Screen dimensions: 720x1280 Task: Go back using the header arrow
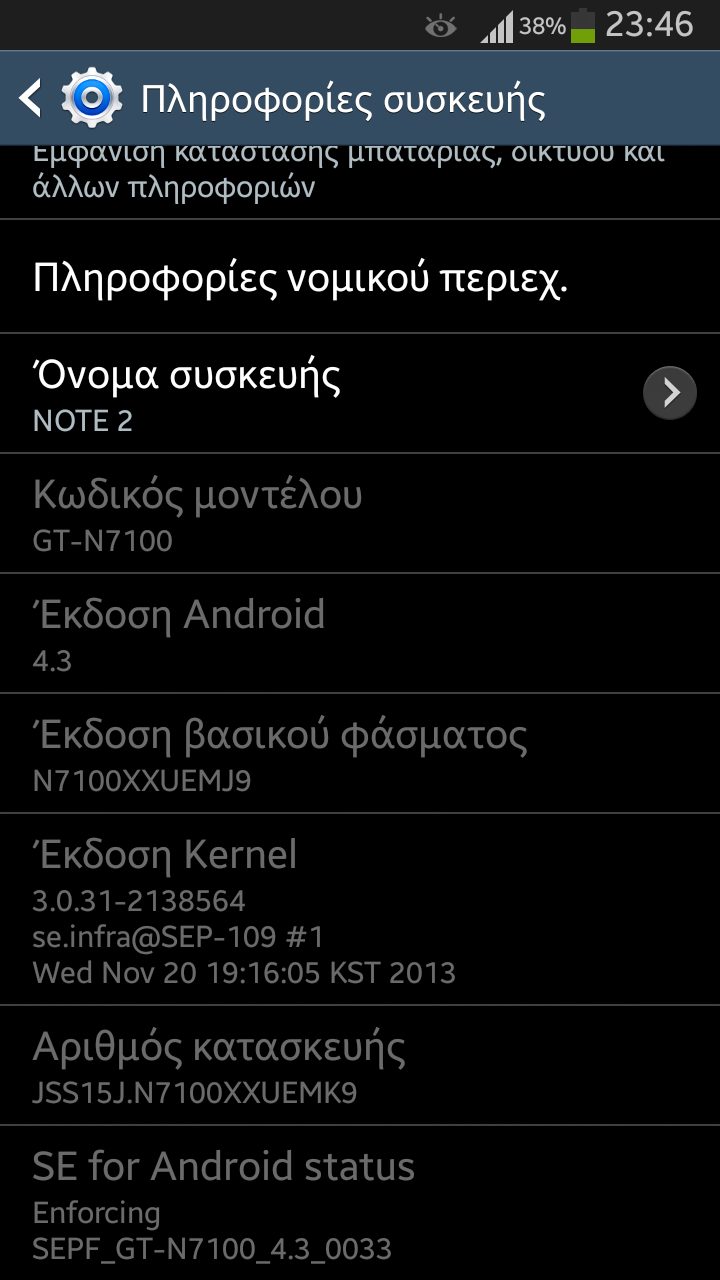pos(30,98)
